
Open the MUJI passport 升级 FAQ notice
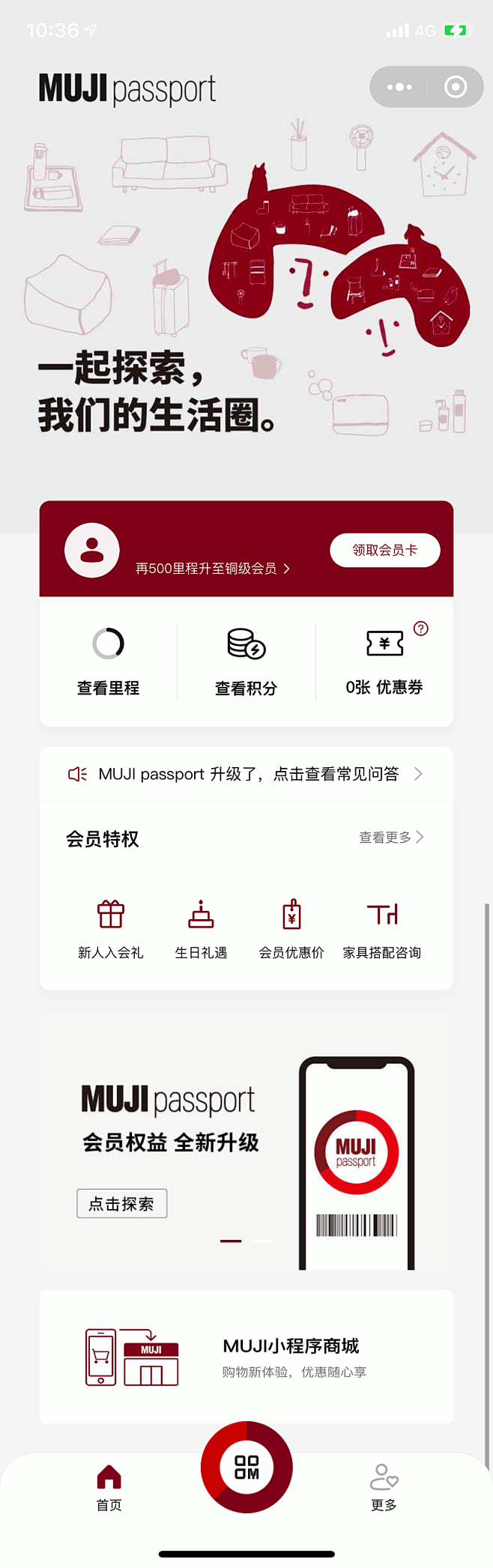point(246,774)
